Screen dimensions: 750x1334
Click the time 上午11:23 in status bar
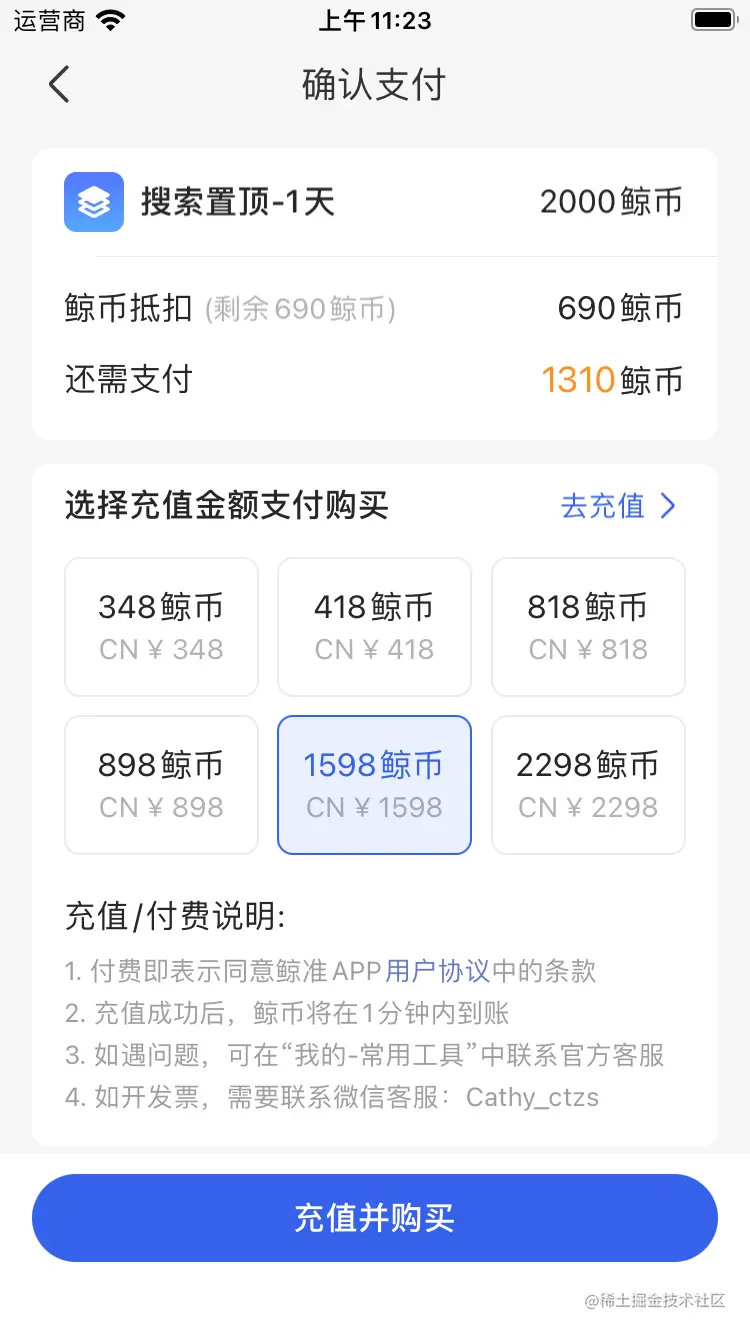[x=375, y=21]
